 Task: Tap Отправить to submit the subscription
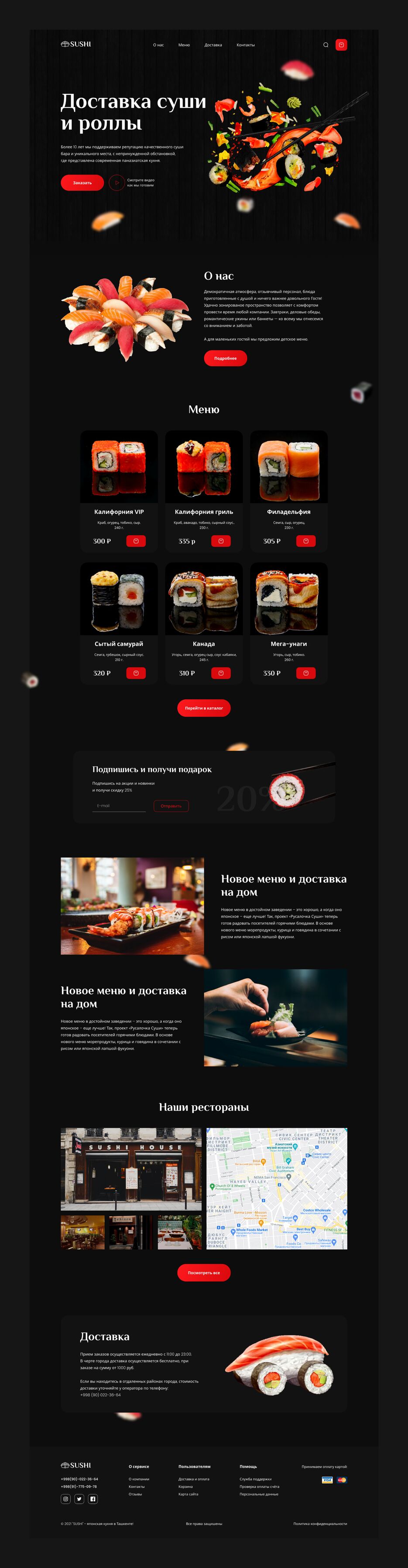coord(171,806)
